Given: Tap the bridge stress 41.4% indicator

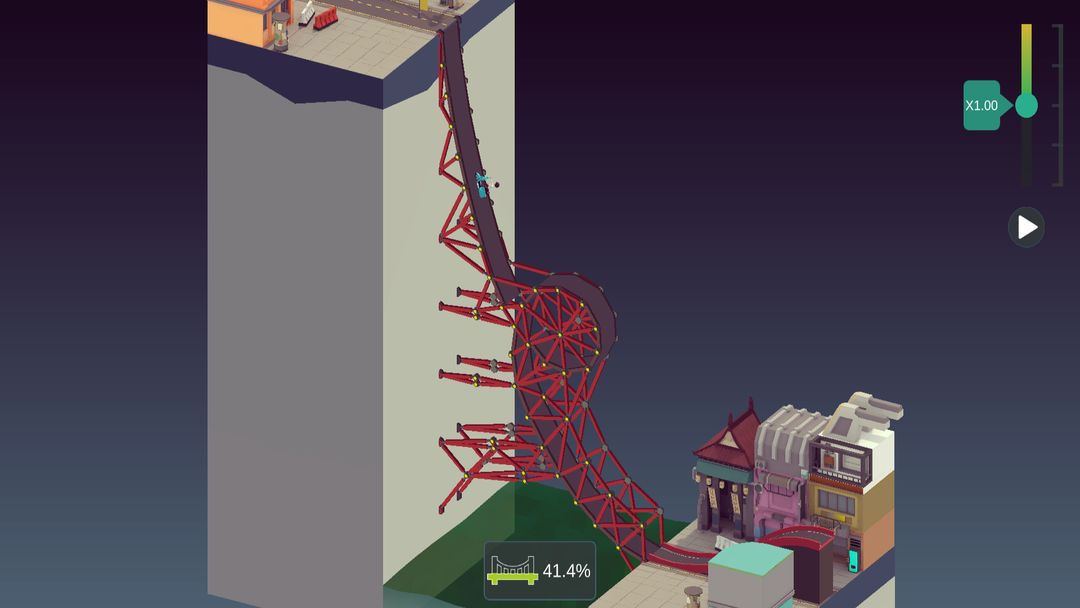Looking at the screenshot, I should (x=540, y=570).
